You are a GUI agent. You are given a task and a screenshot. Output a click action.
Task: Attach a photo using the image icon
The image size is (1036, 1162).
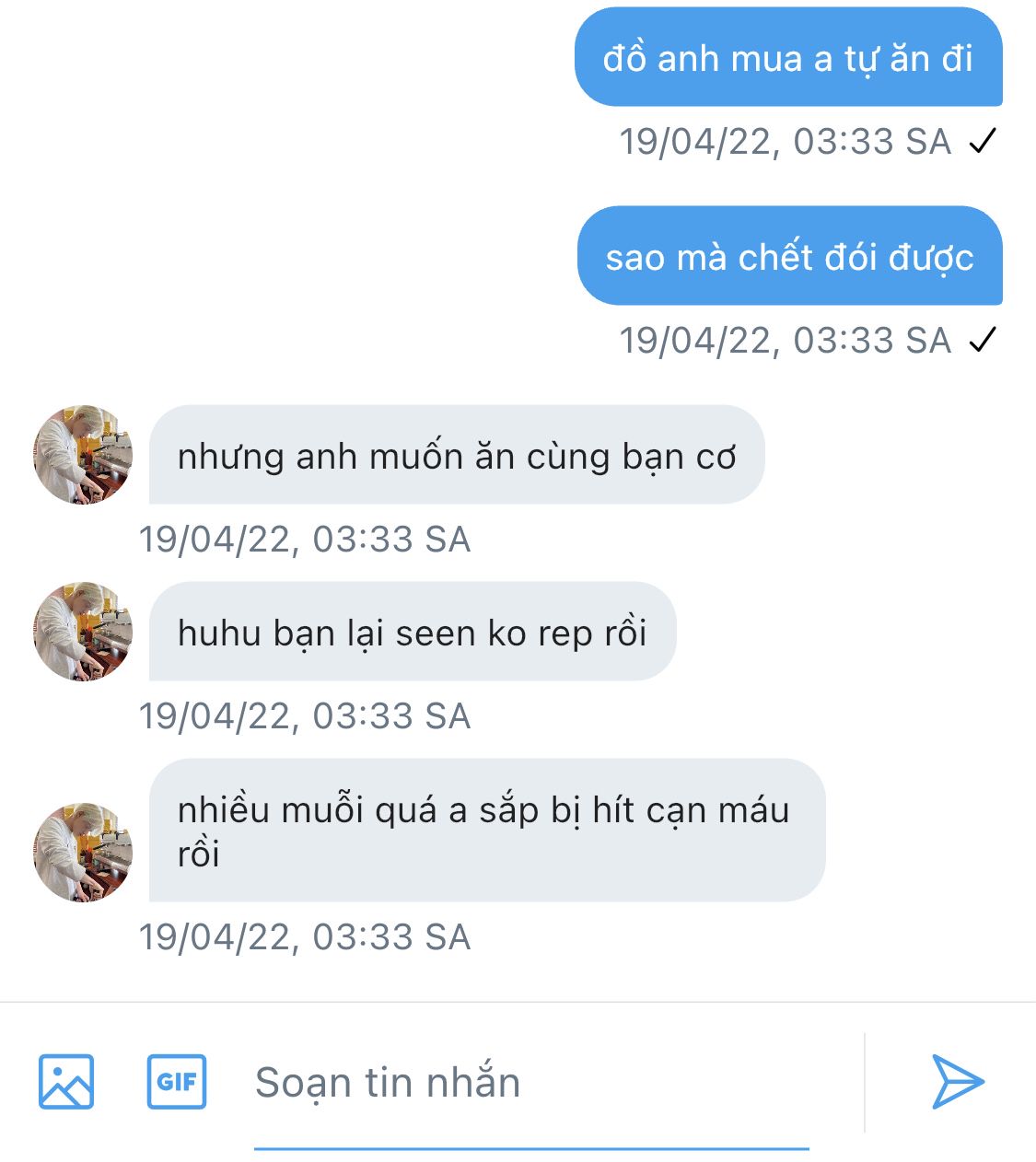click(x=66, y=1081)
